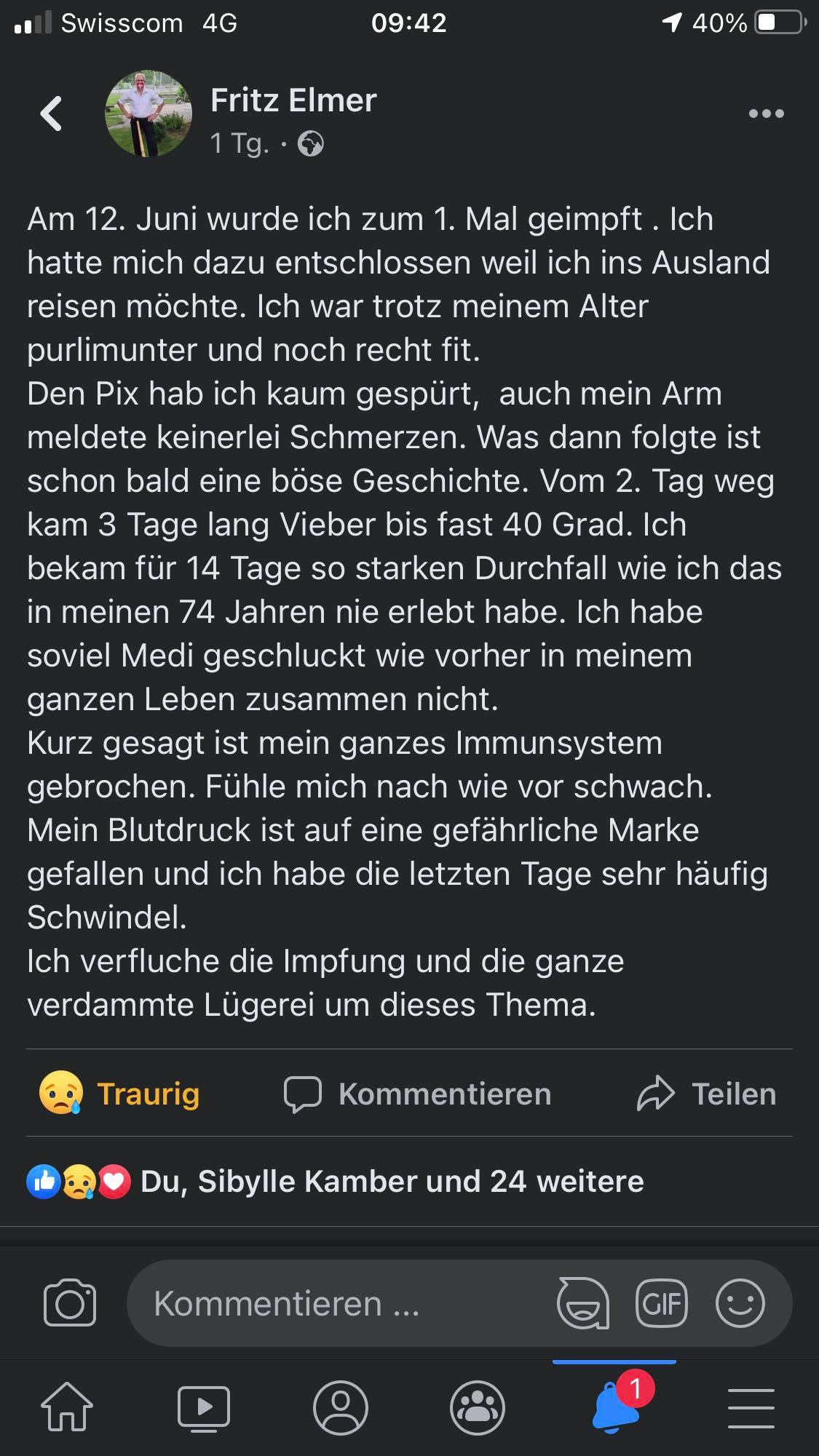The image size is (819, 1456).
Task: Switch to the Home feed tab
Action: (x=67, y=1407)
